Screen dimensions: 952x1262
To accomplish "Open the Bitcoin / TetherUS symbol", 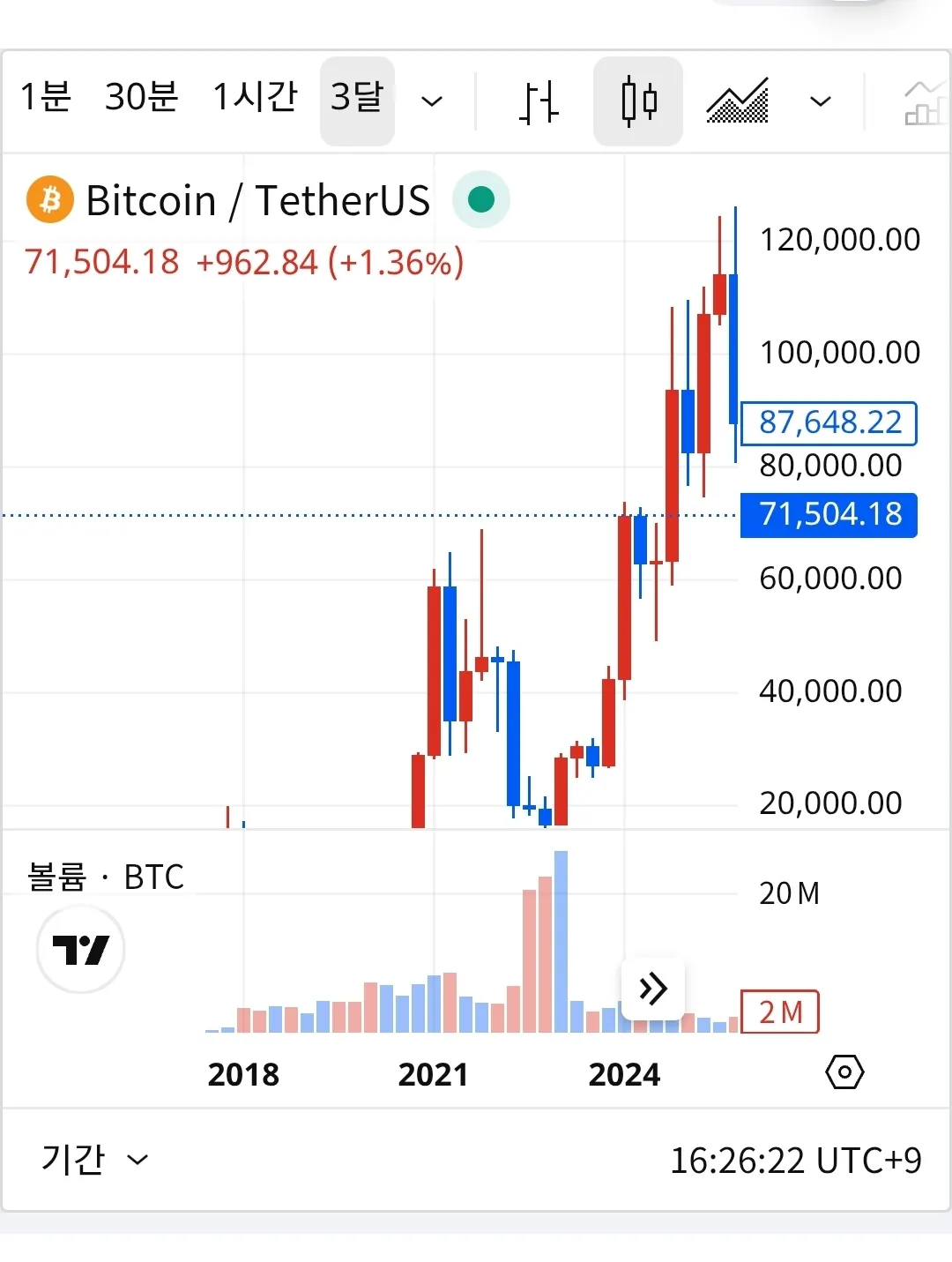I will tap(257, 201).
